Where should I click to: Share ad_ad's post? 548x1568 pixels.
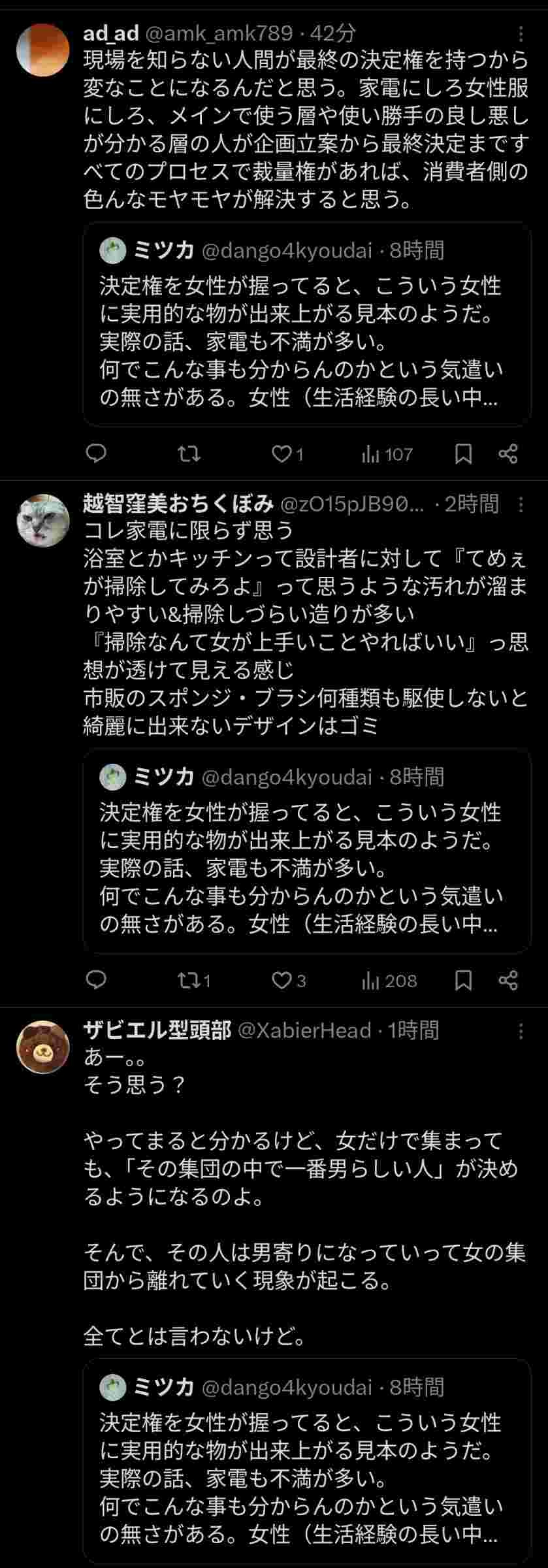pos(508,453)
